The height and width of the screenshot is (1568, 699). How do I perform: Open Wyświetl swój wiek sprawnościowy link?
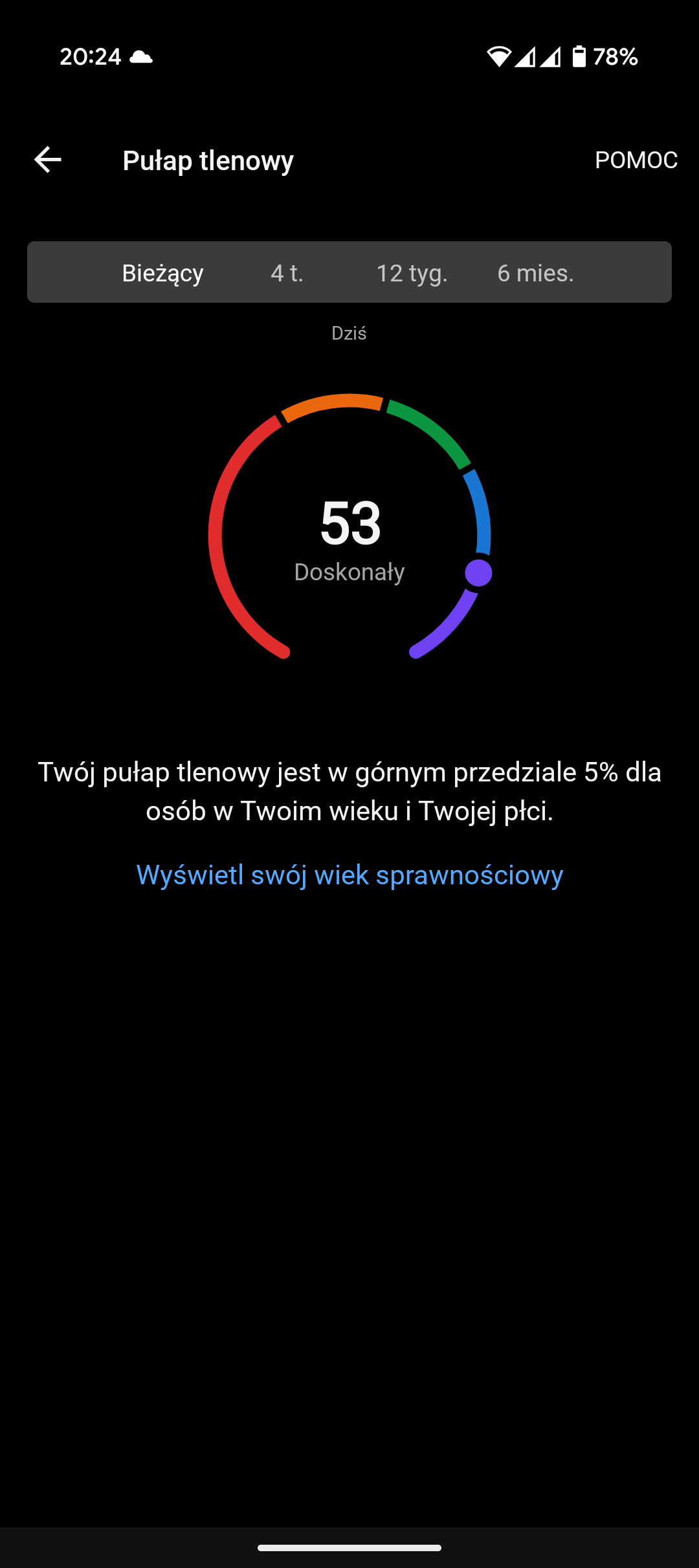tap(349, 875)
